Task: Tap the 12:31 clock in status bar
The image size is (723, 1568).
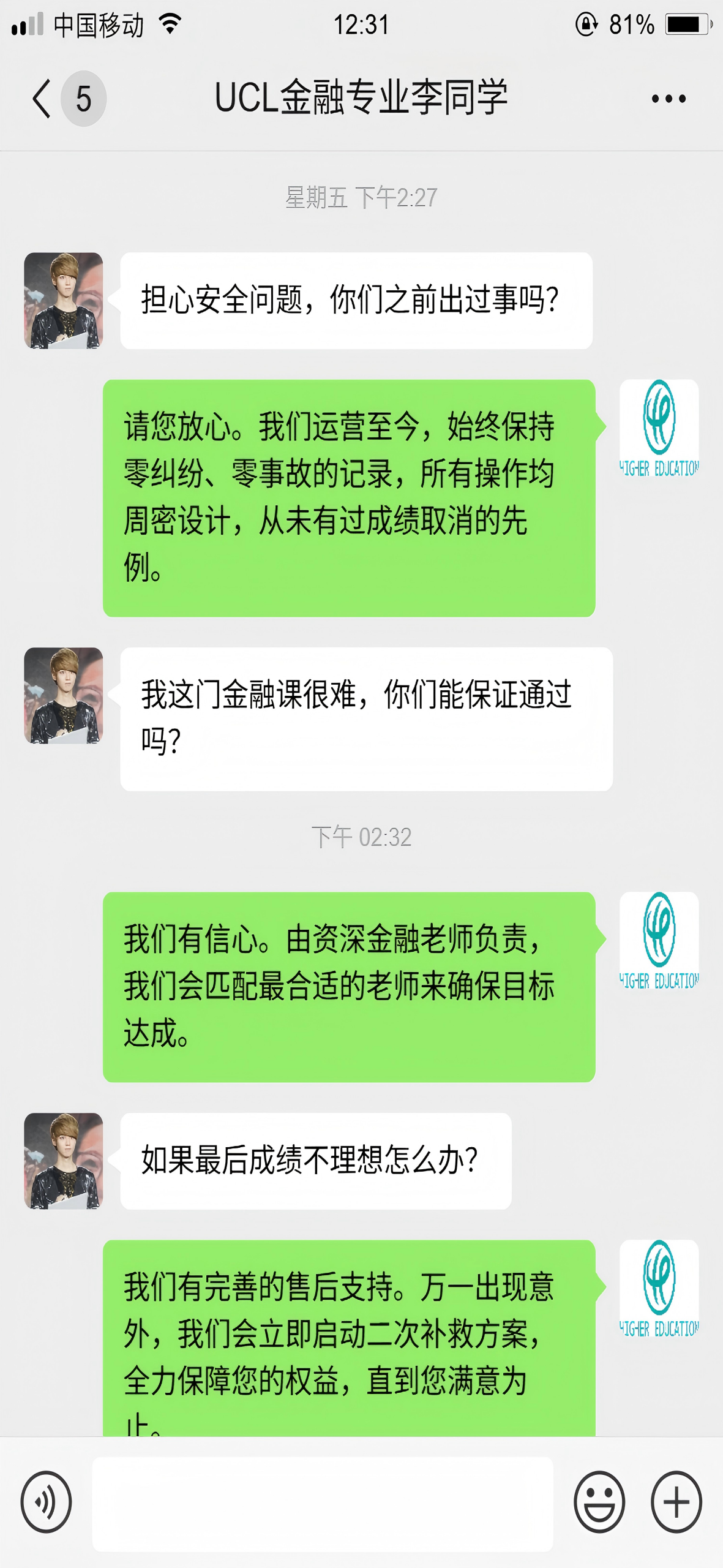Action: tap(361, 26)
